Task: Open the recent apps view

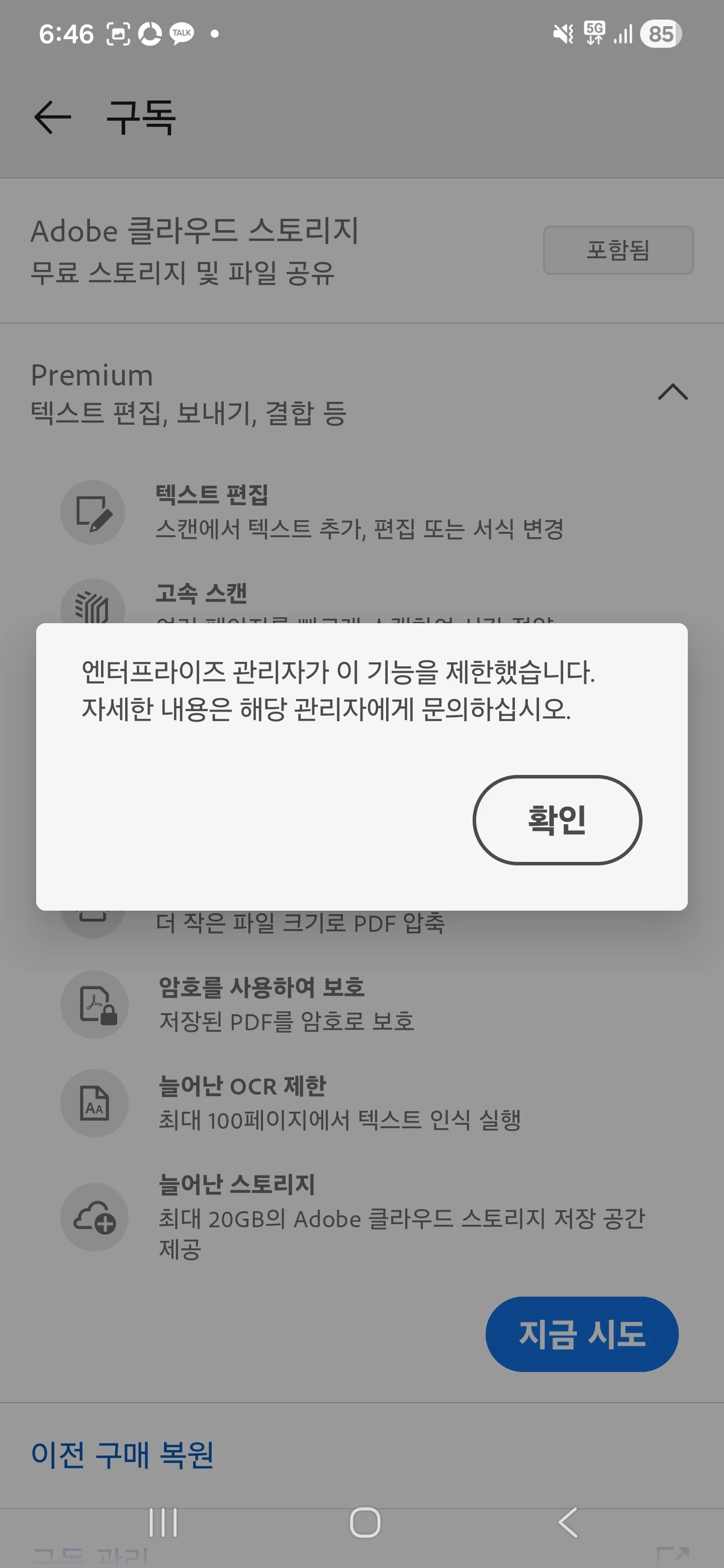Action: click(163, 1522)
